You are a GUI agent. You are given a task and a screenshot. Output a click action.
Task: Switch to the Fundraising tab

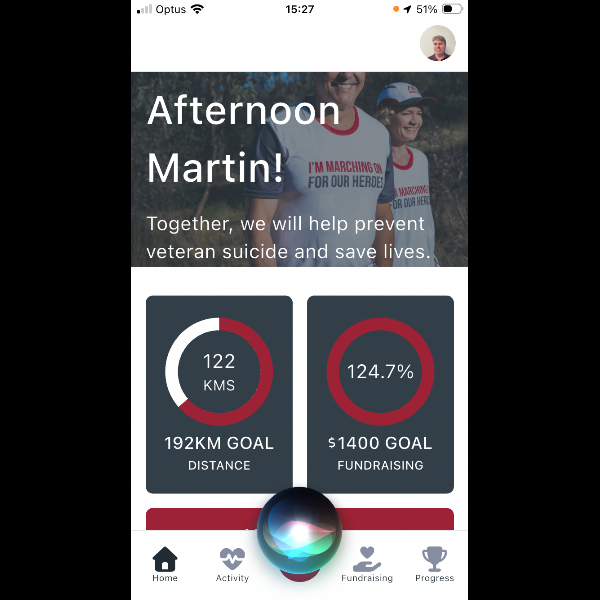[x=367, y=564]
